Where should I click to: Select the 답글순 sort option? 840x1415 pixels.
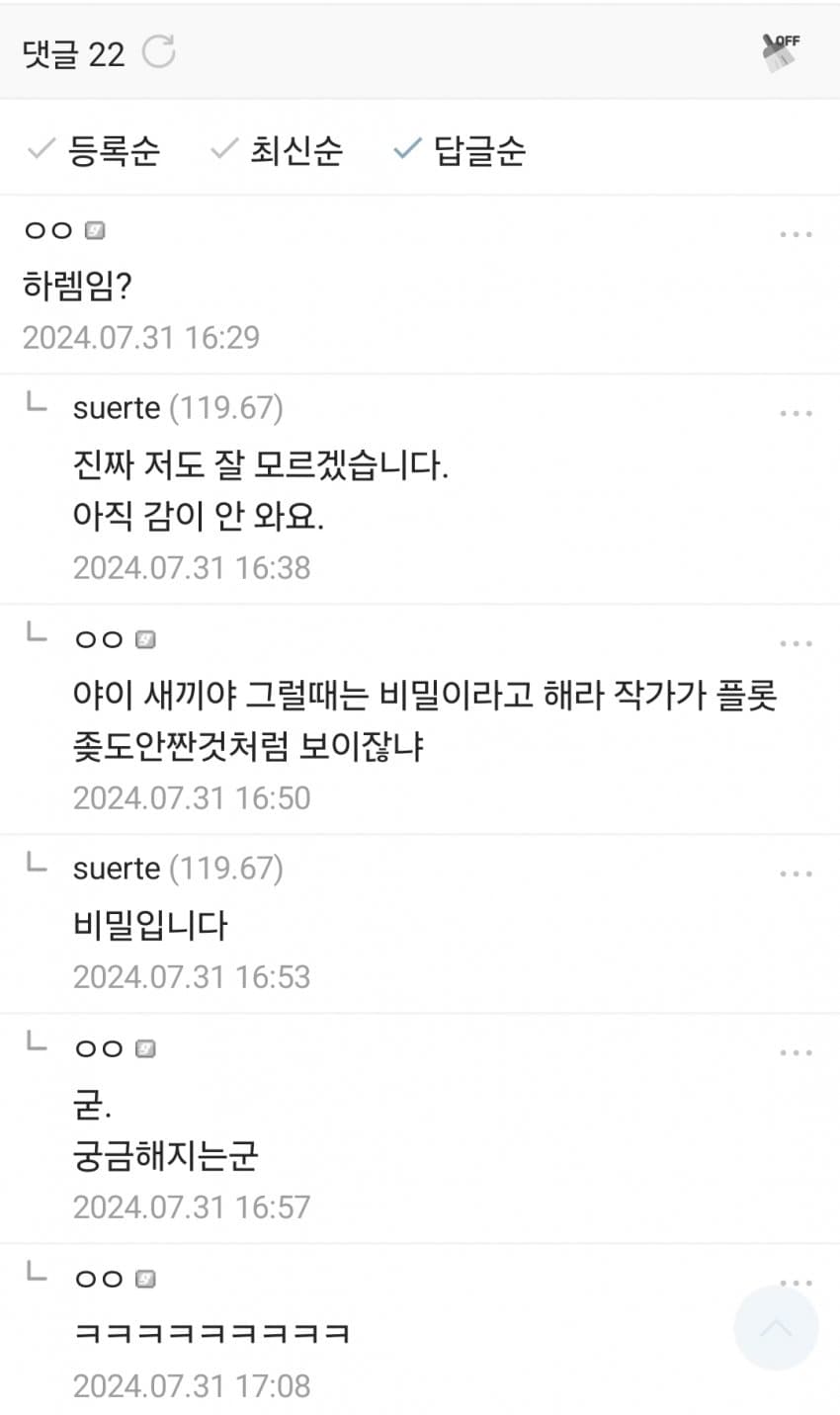coord(461,150)
